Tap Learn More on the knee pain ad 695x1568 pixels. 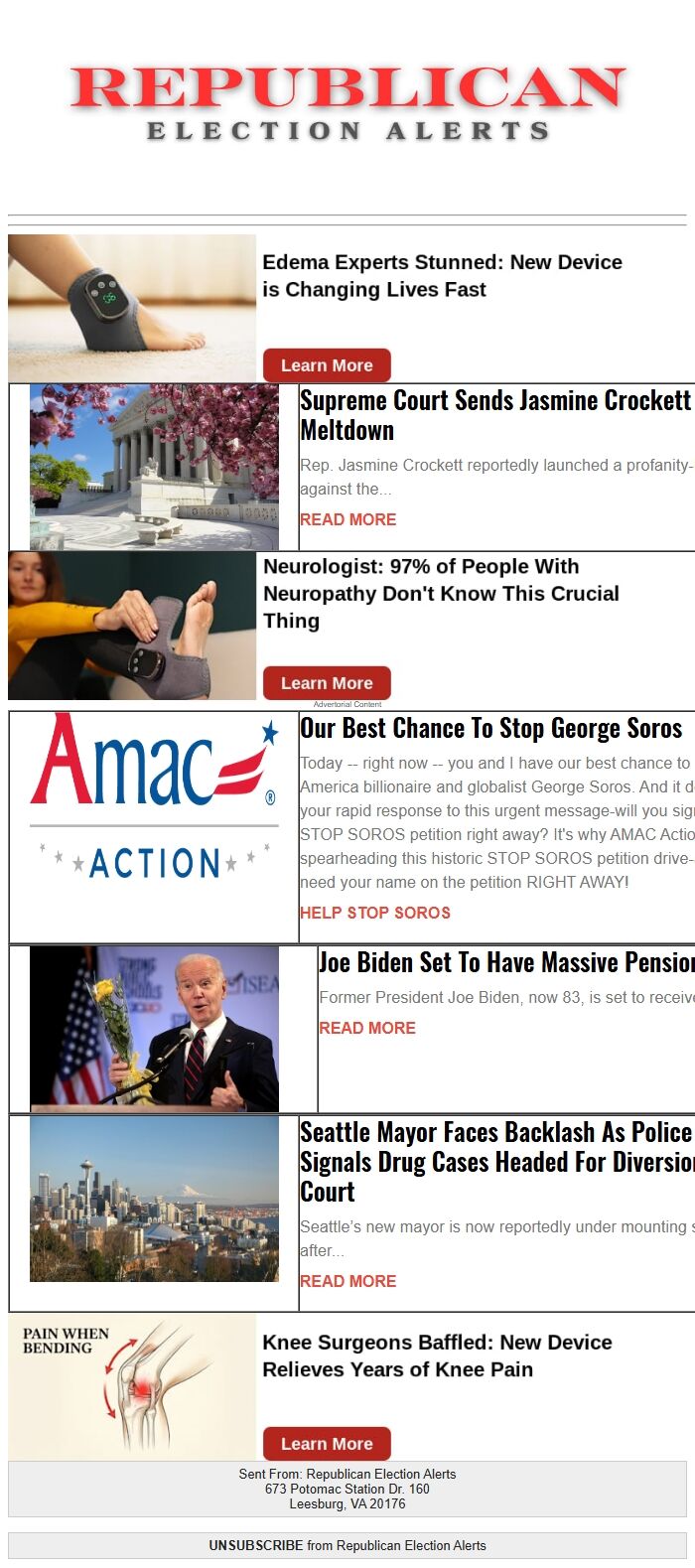point(327,1444)
